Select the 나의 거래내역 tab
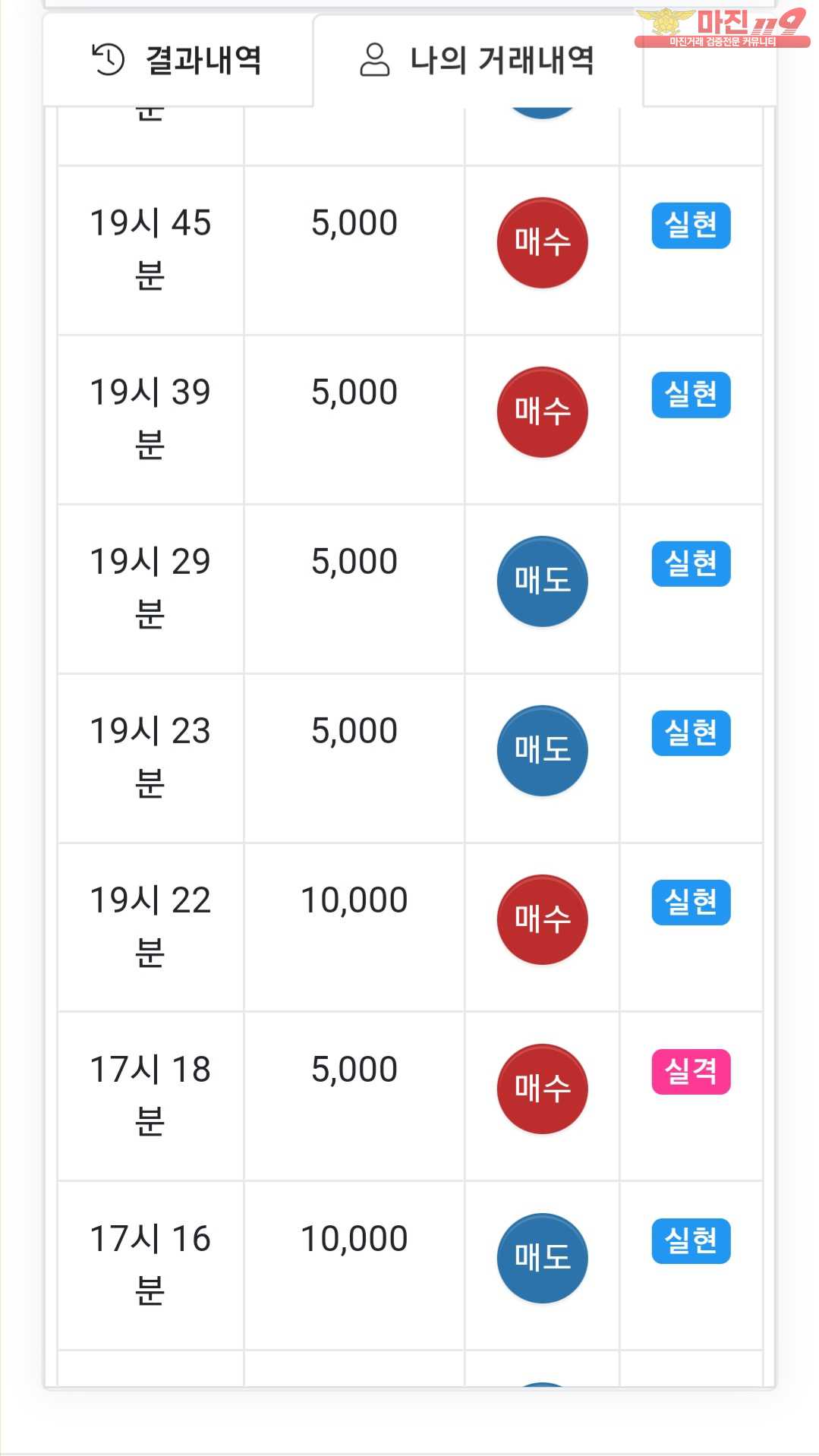The height and width of the screenshot is (1456, 819). 477,60
